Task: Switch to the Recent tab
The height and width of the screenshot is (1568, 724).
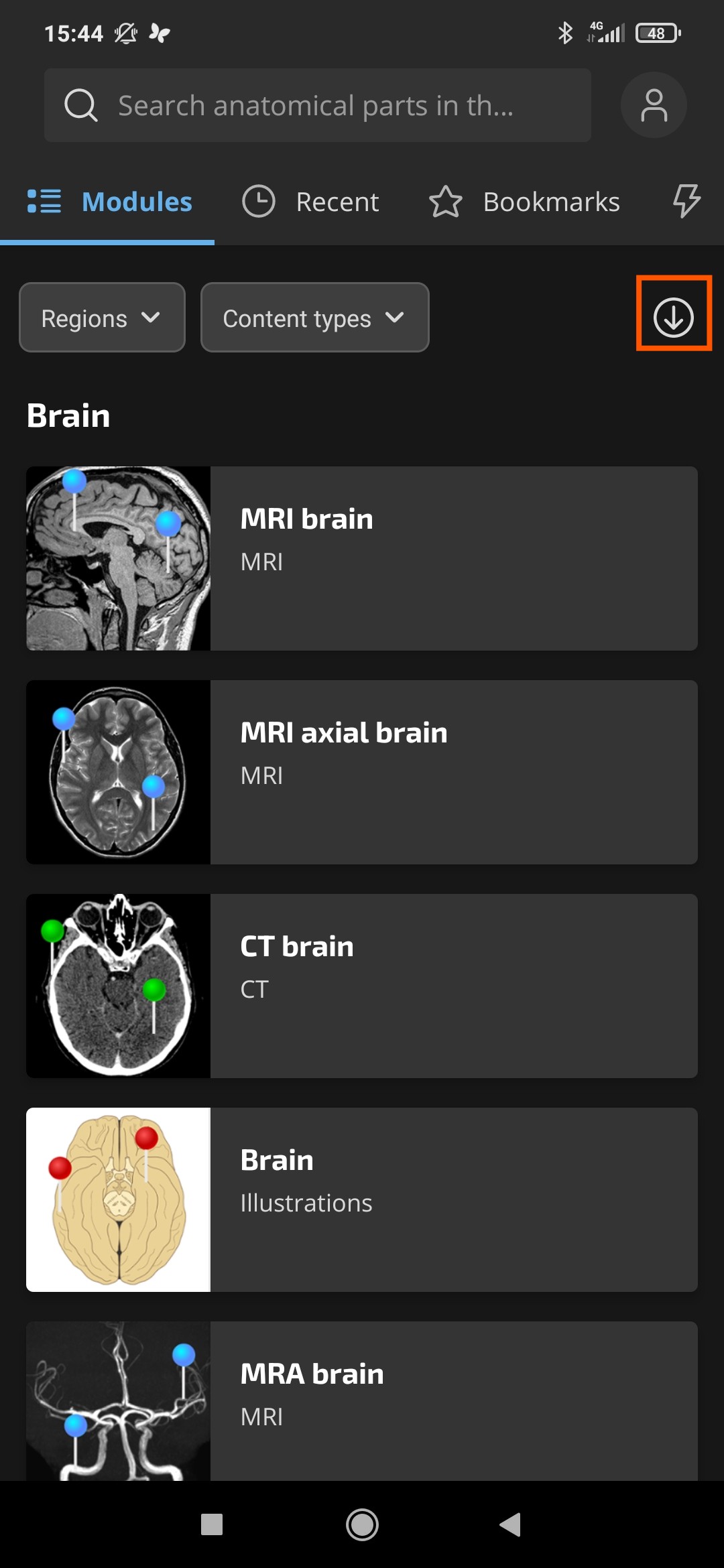Action: point(310,202)
